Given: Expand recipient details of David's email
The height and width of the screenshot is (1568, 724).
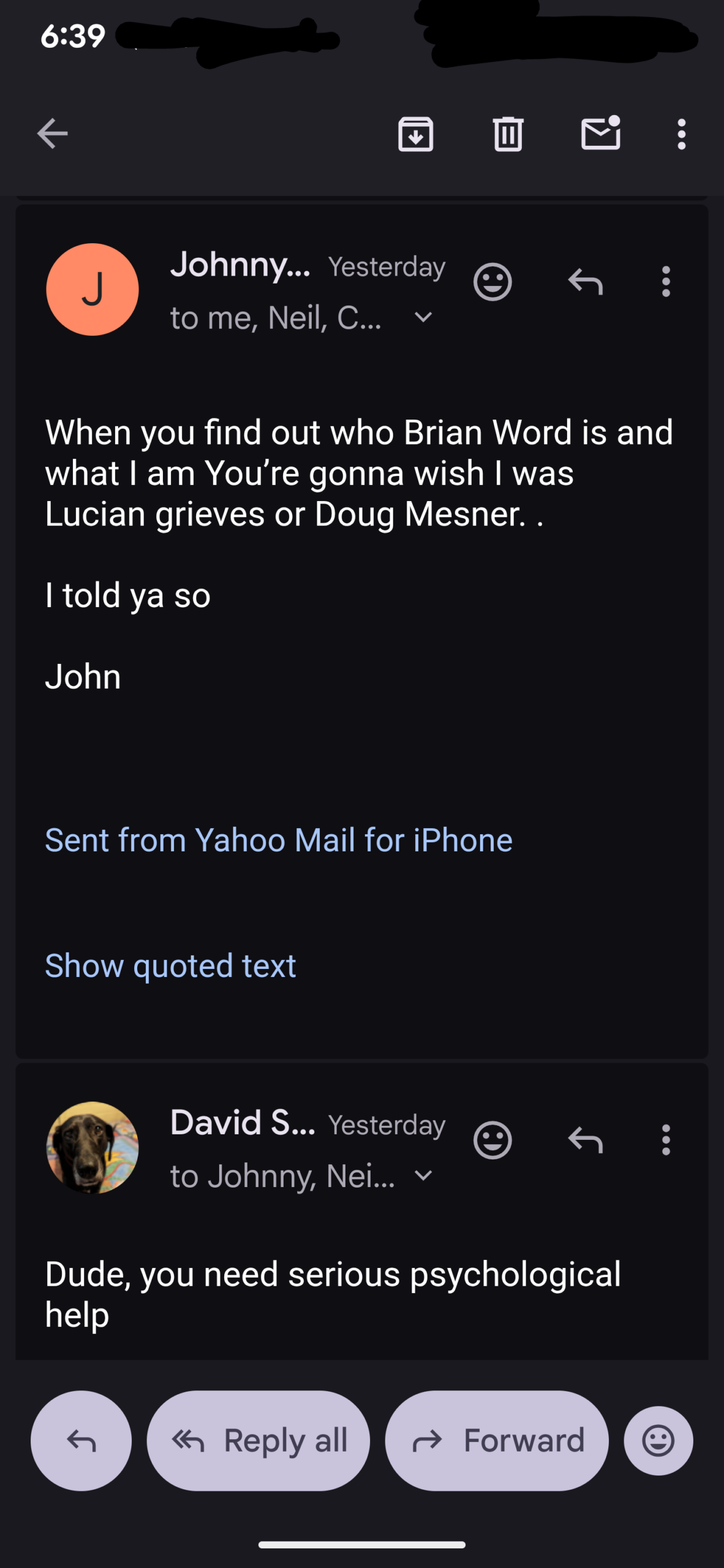Looking at the screenshot, I should click(423, 1175).
